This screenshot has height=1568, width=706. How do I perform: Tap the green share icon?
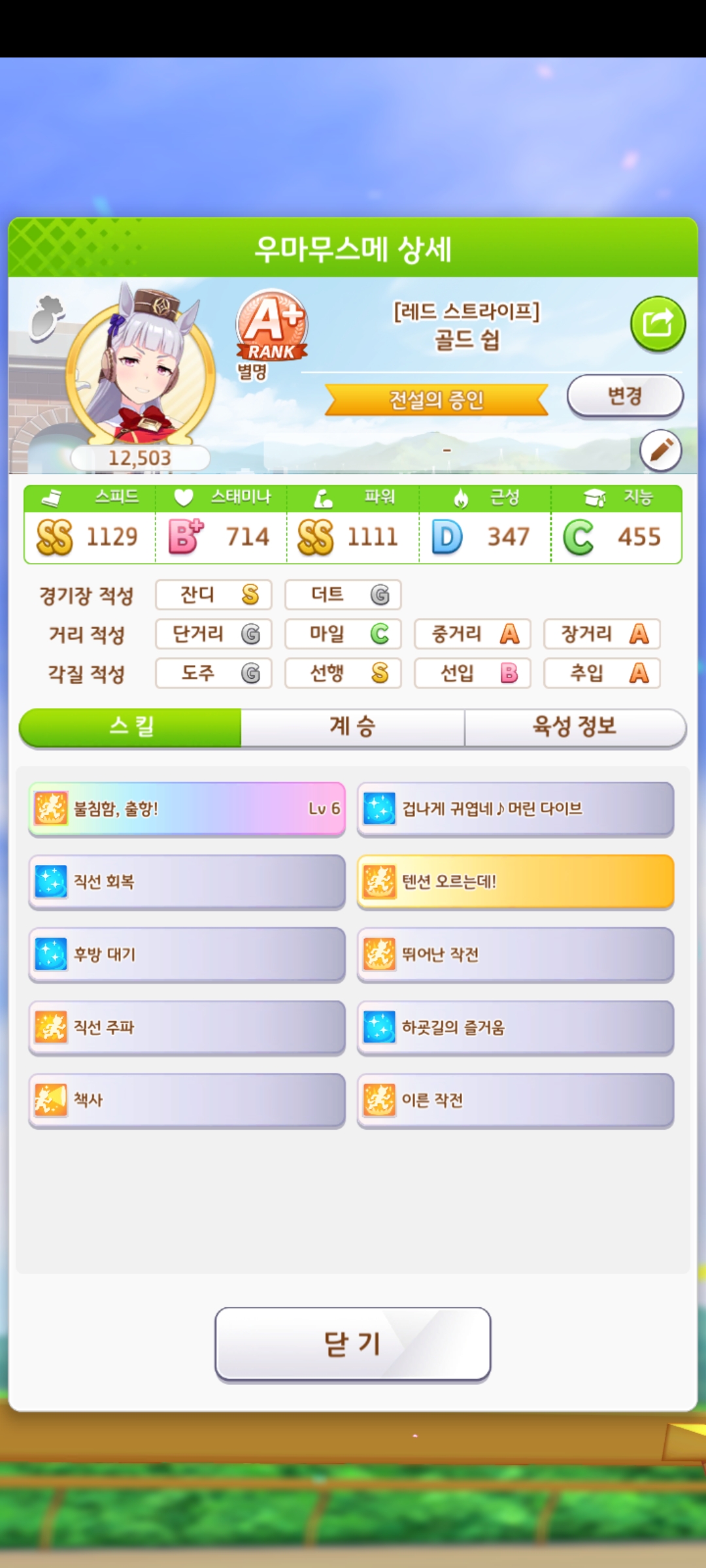pyautogui.click(x=658, y=324)
